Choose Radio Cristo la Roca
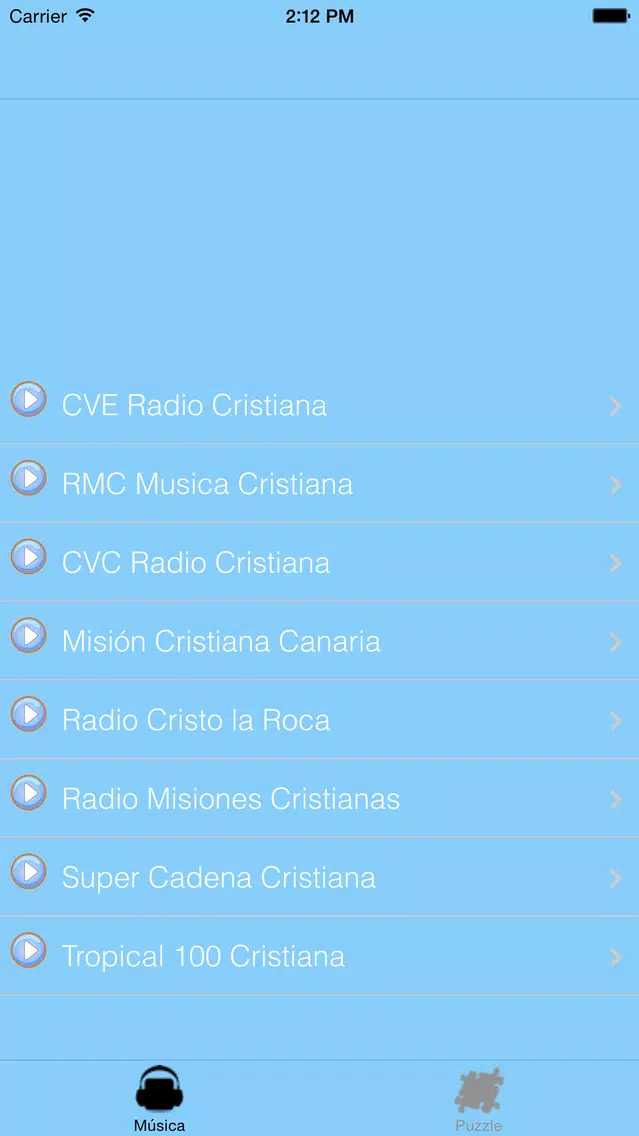The height and width of the screenshot is (1136, 639). (320, 720)
